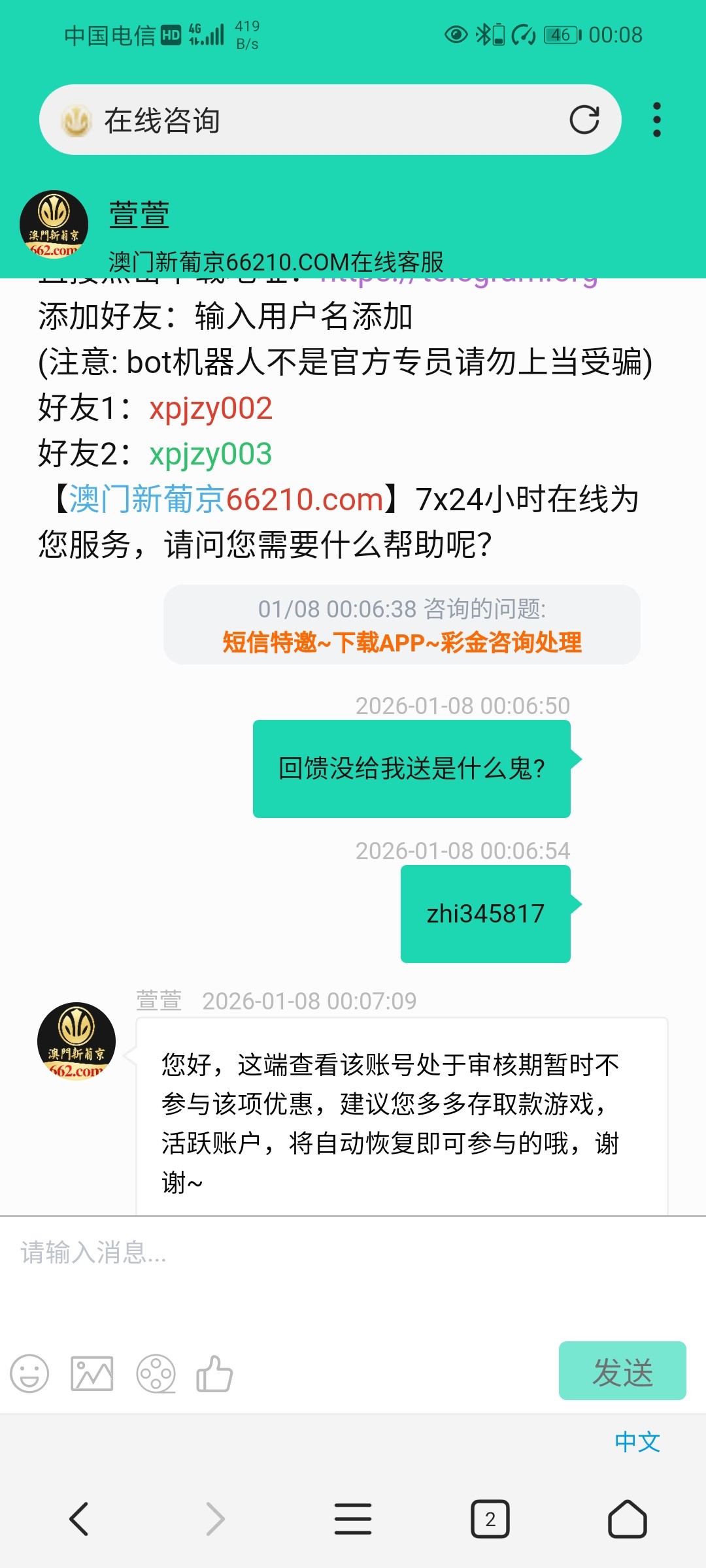Rate the service with thumbs-up icon
The width and height of the screenshot is (706, 1568).
click(214, 1373)
